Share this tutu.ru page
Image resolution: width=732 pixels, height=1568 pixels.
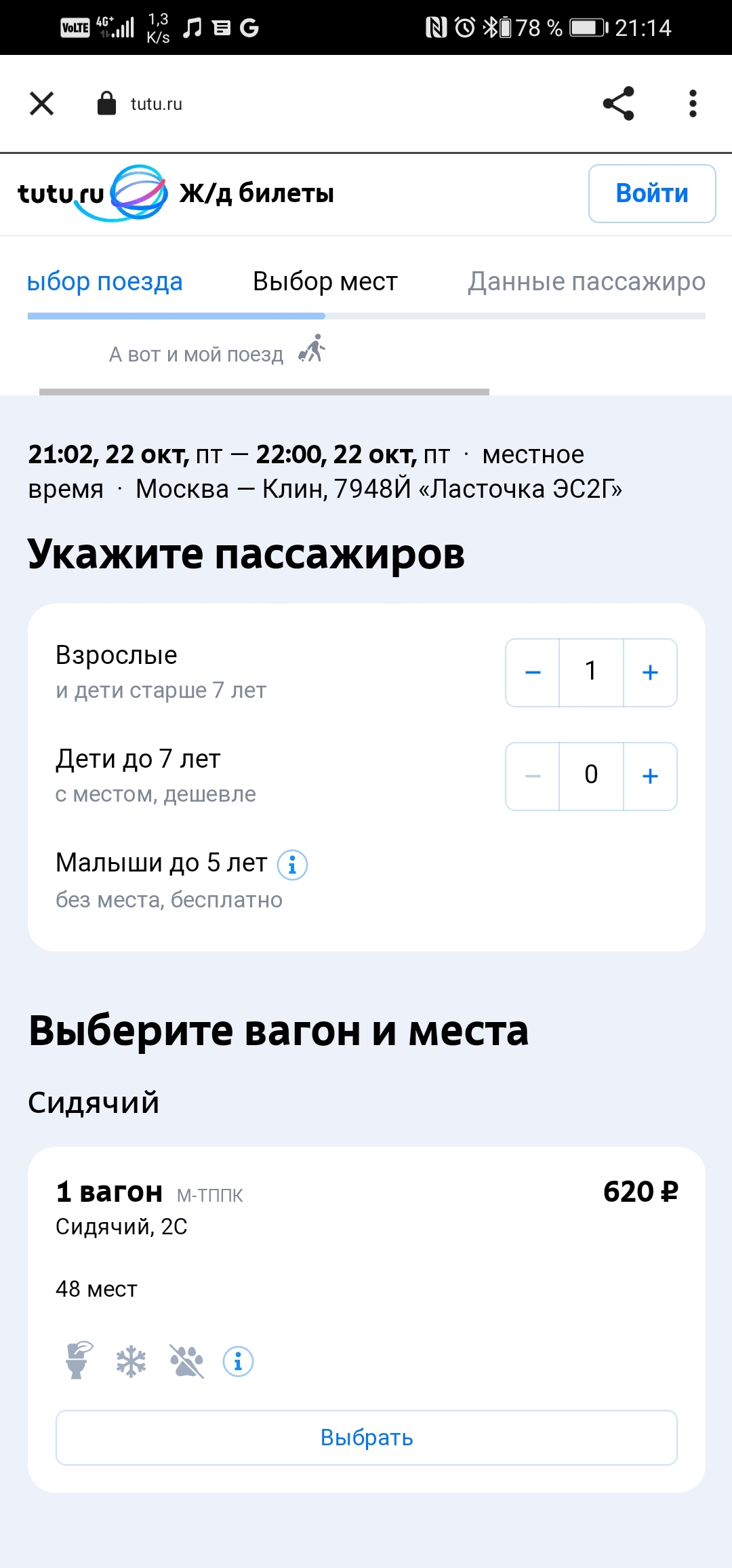coord(618,104)
